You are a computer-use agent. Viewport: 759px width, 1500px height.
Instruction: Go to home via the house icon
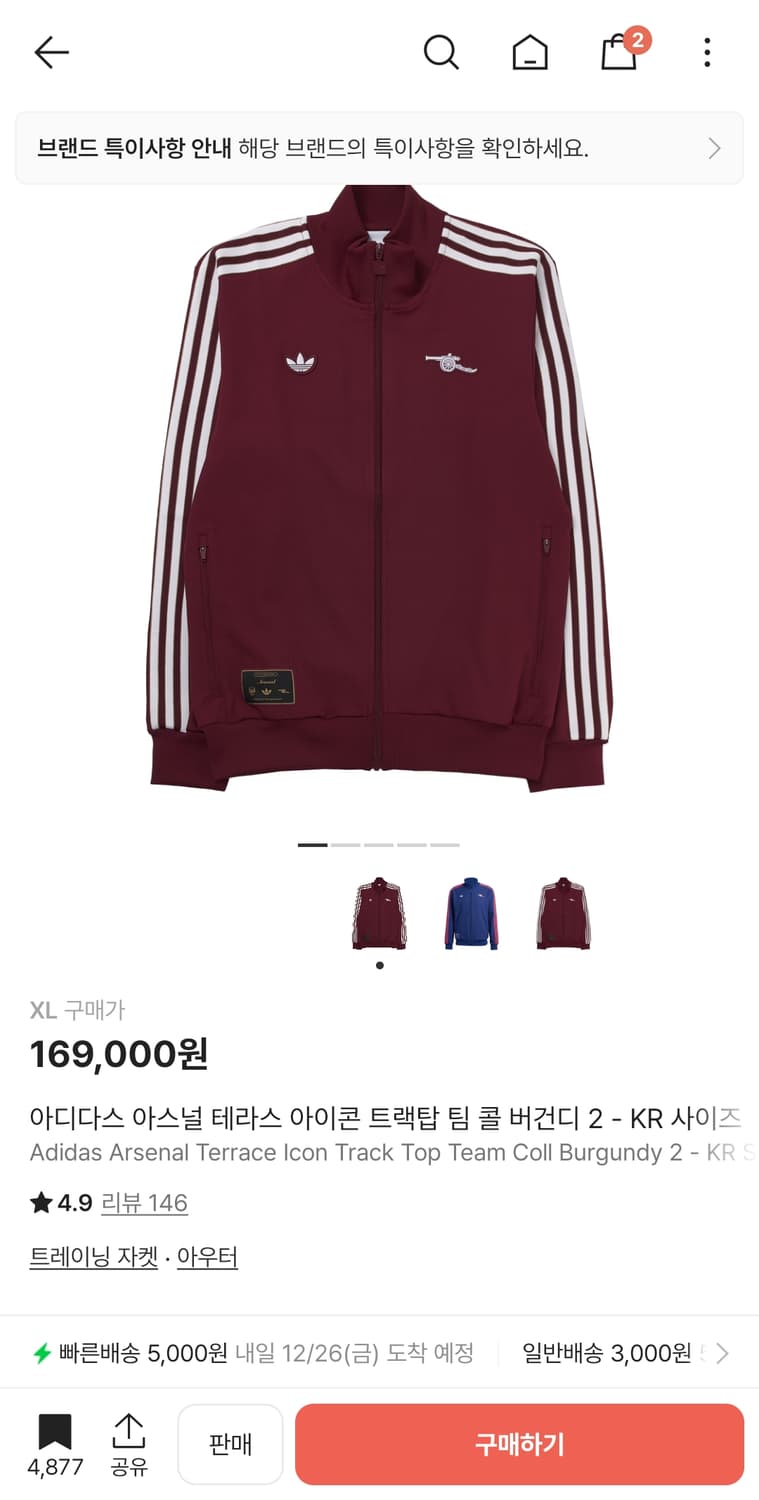[530, 52]
